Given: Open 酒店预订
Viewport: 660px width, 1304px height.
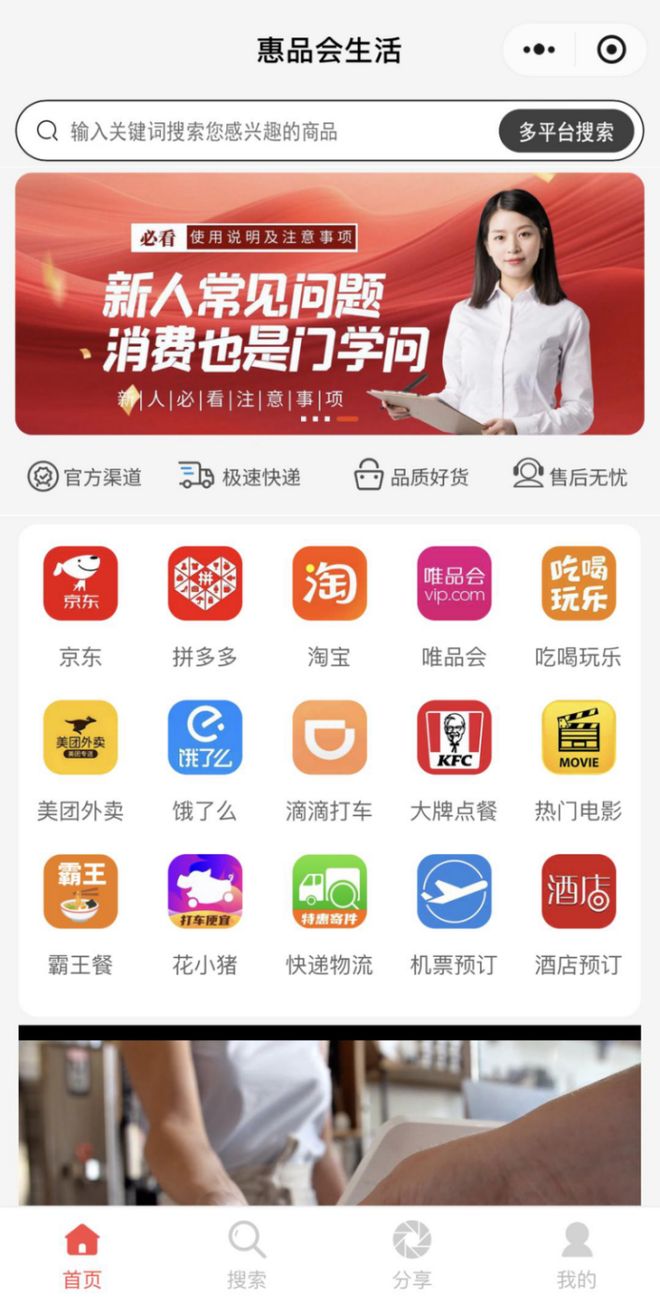Looking at the screenshot, I should tap(578, 892).
